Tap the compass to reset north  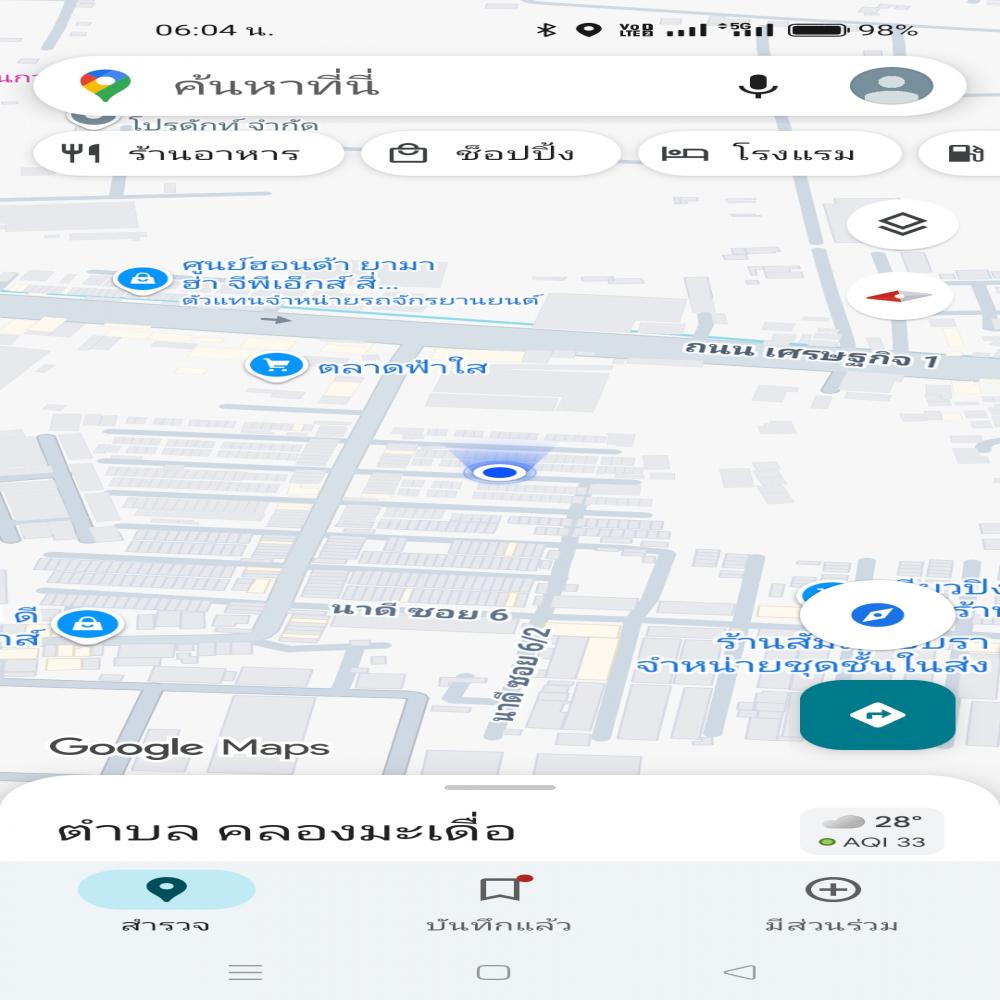coord(899,296)
